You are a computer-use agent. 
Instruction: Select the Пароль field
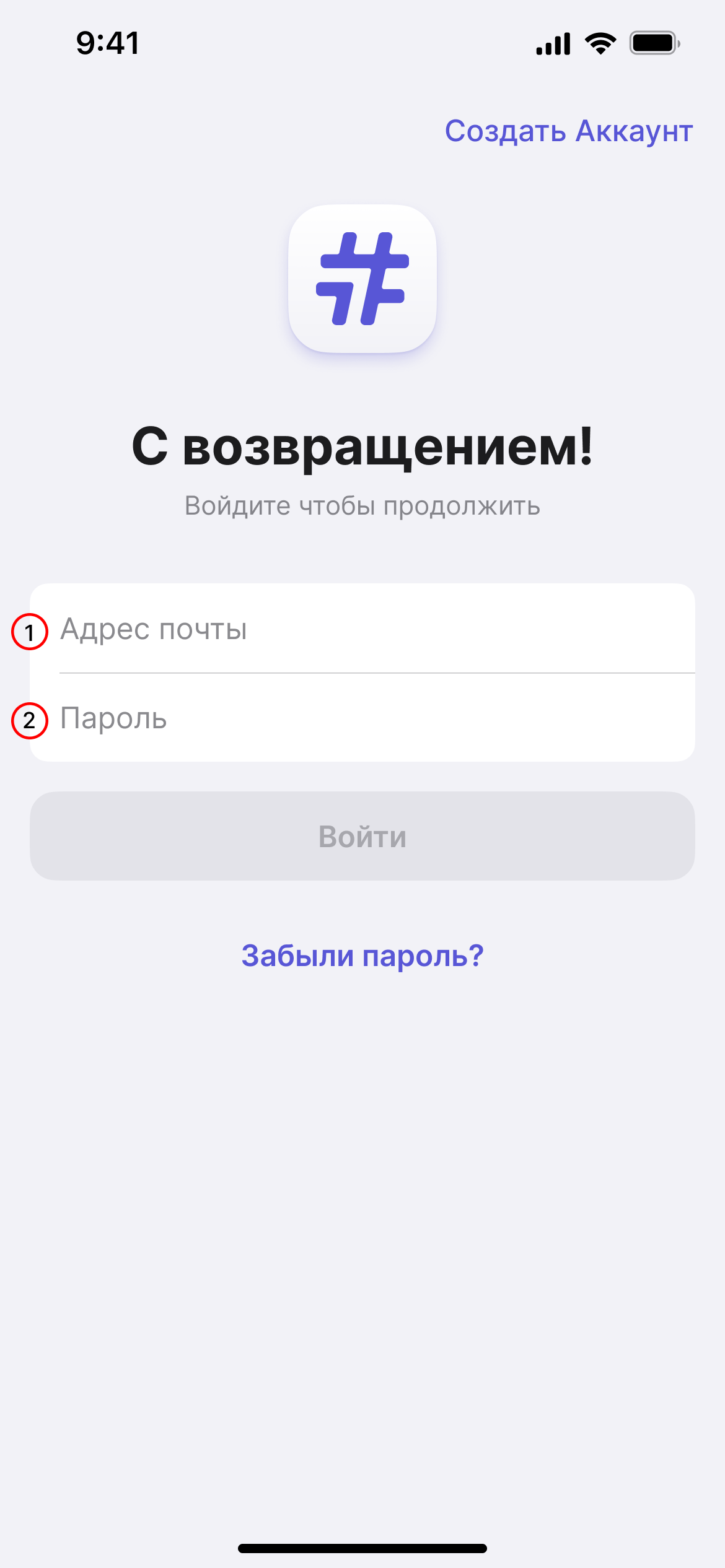tap(362, 718)
